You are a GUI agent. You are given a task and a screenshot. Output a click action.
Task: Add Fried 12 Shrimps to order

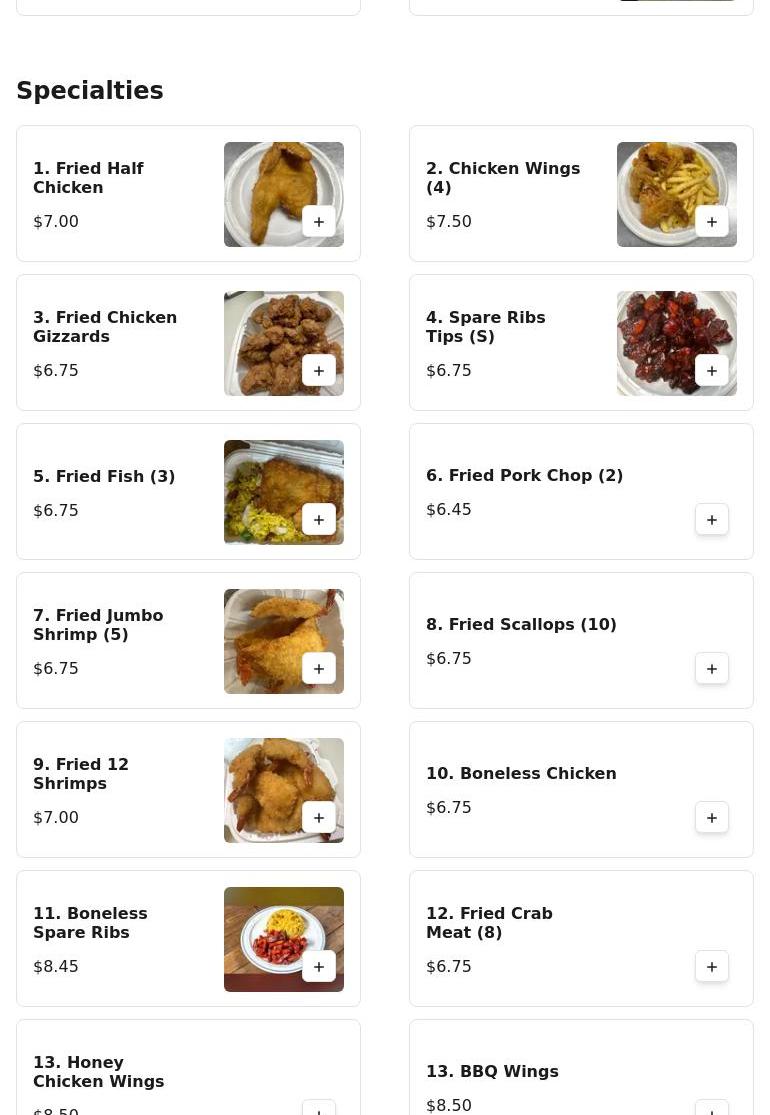coord(319,818)
